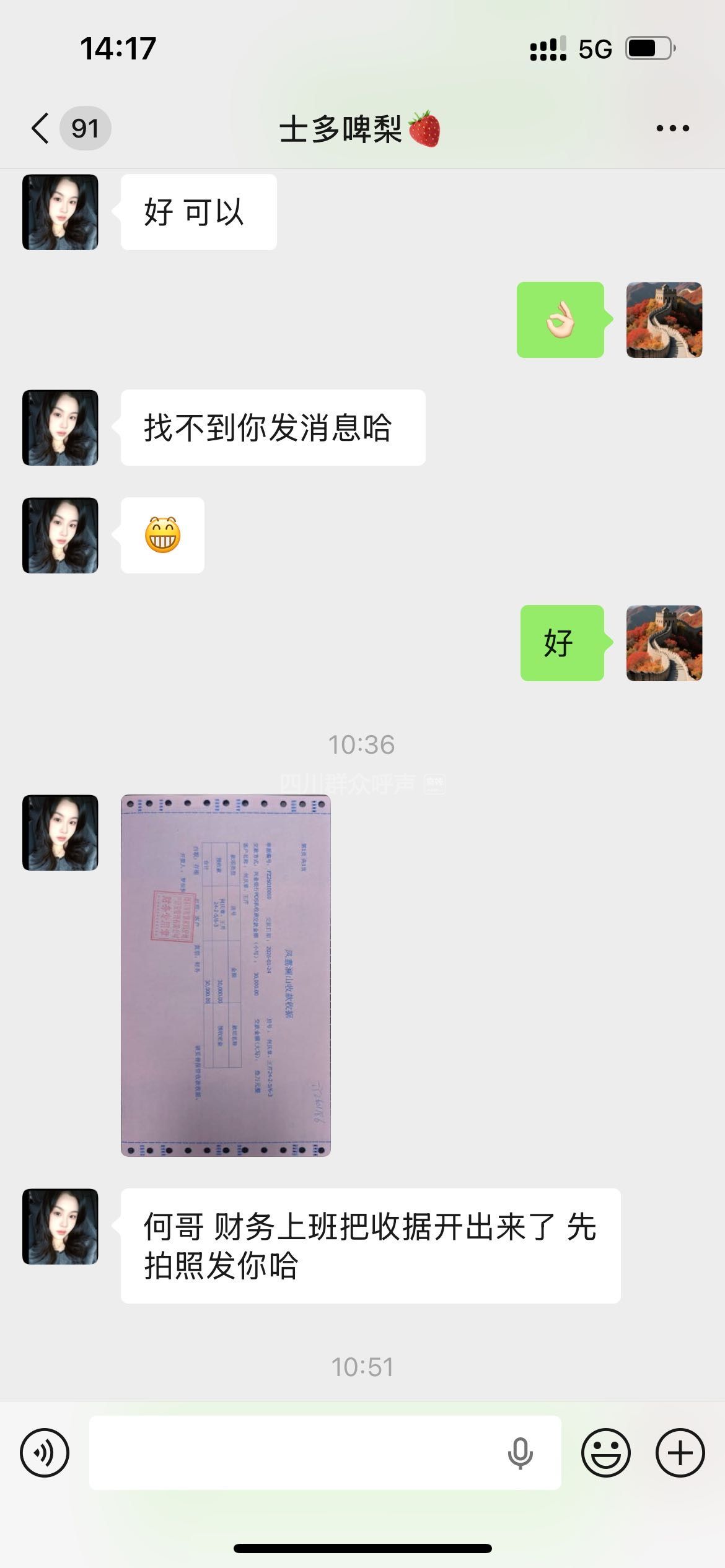This screenshot has height=1568, width=725.
Task: Go back to the chat list
Action: coord(41,129)
